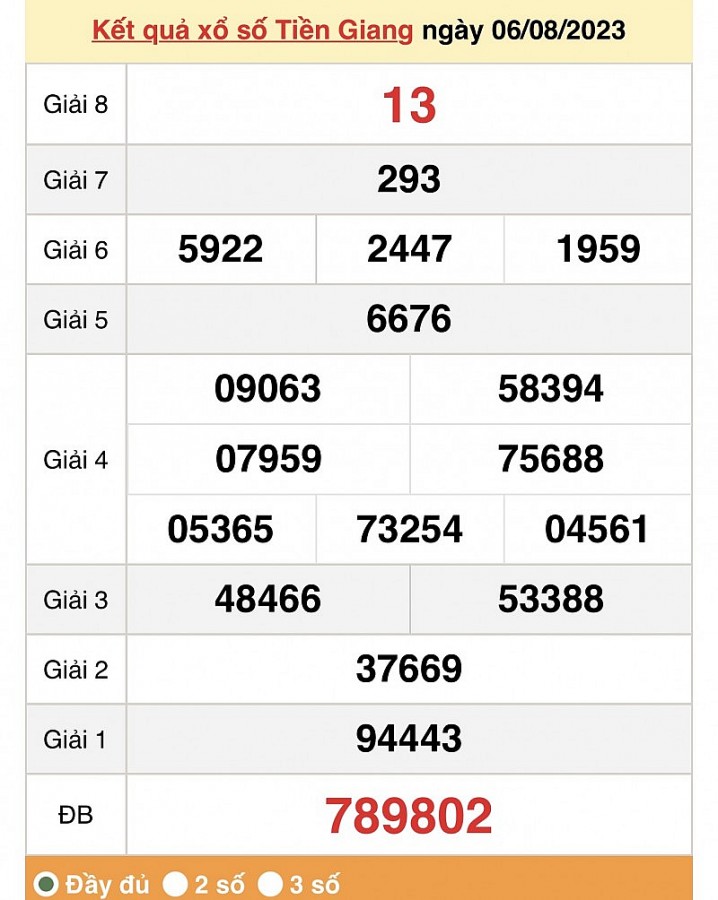Select the Đầy đủ radio option
The image size is (718, 900).
46,884
